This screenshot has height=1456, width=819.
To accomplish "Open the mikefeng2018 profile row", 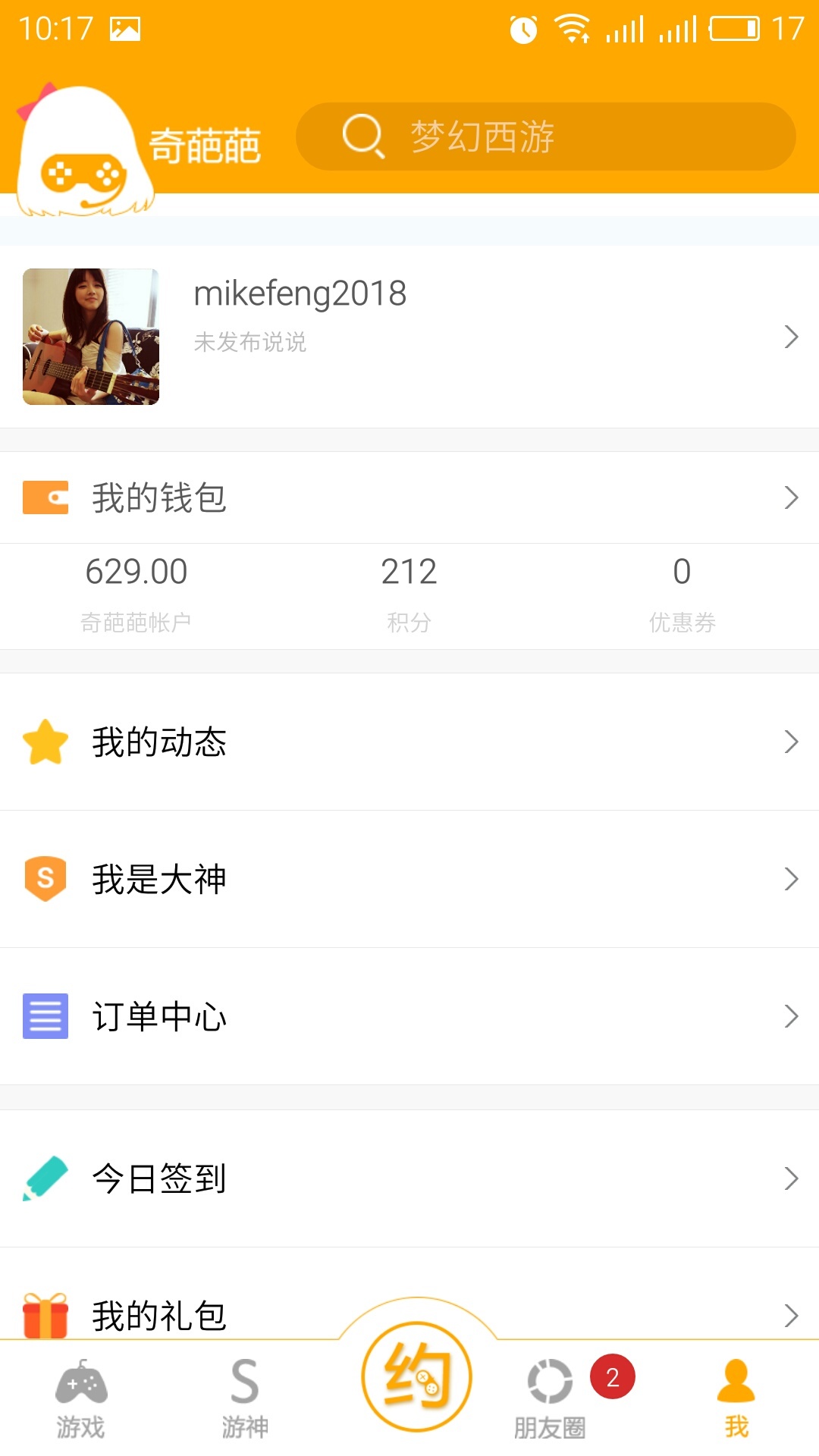I will pos(409,337).
